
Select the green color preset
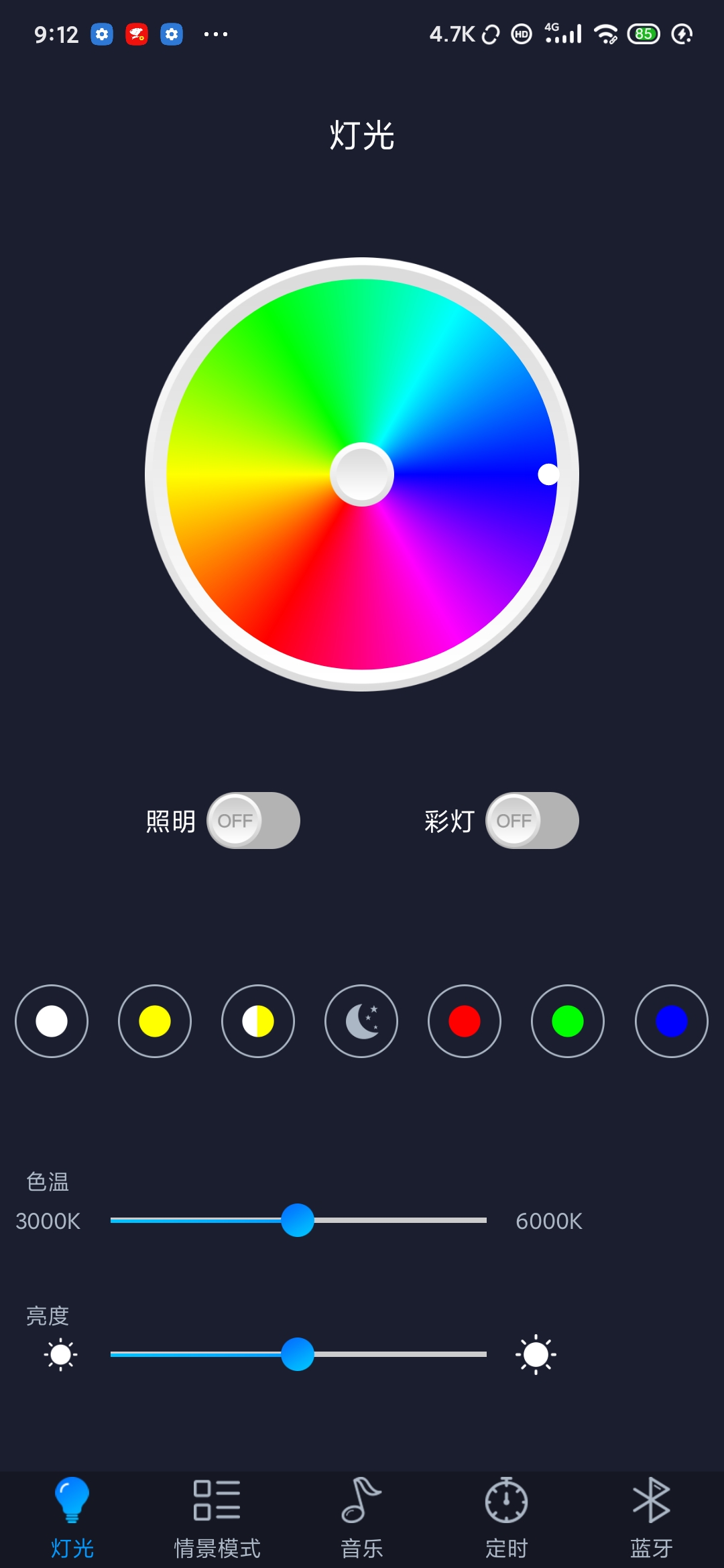(x=567, y=1021)
